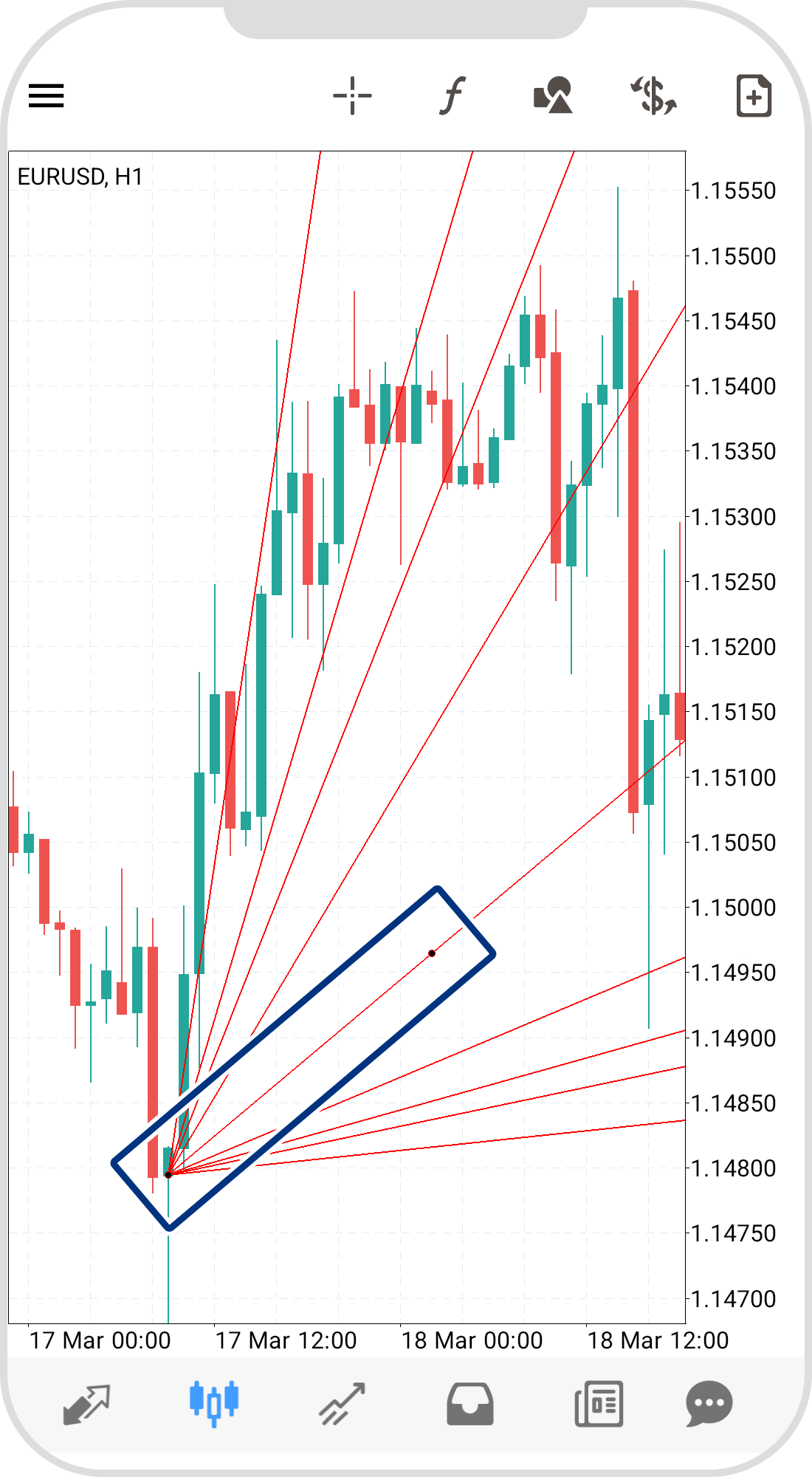Go to the News tab
The width and height of the screenshot is (812, 1477).
[599, 1403]
